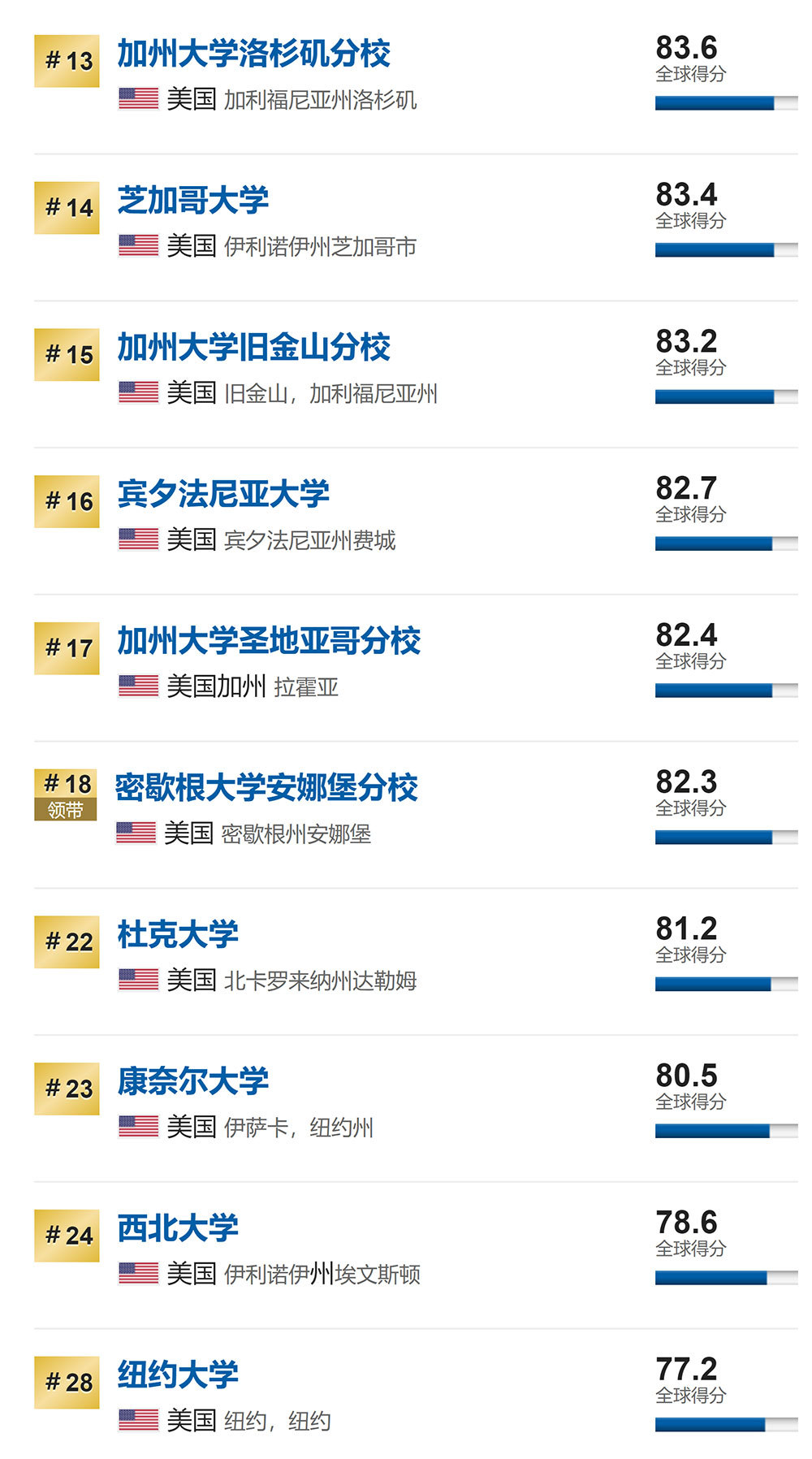The height and width of the screenshot is (1459, 812).
Task: View 加州大学旧金山分校 details
Action: pos(254,348)
